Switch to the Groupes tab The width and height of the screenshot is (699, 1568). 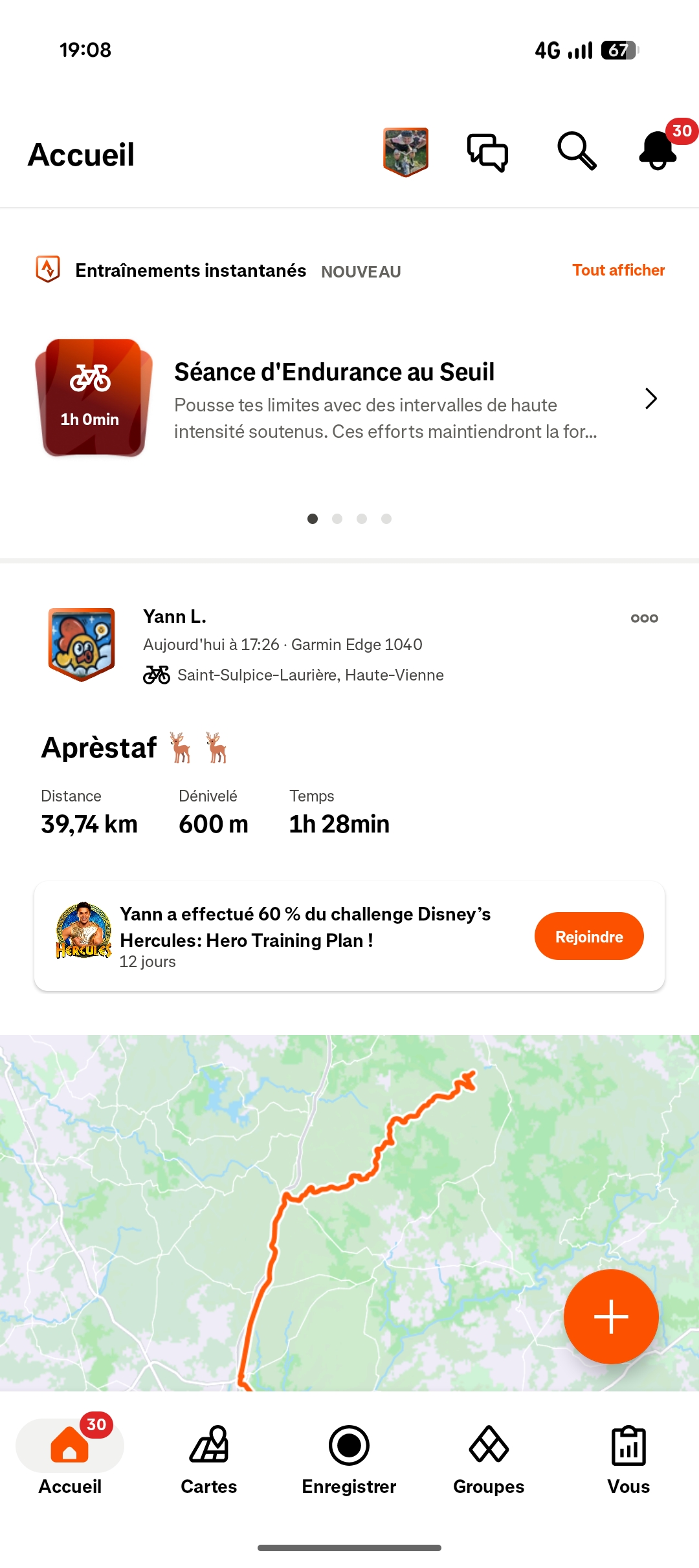(x=489, y=1460)
